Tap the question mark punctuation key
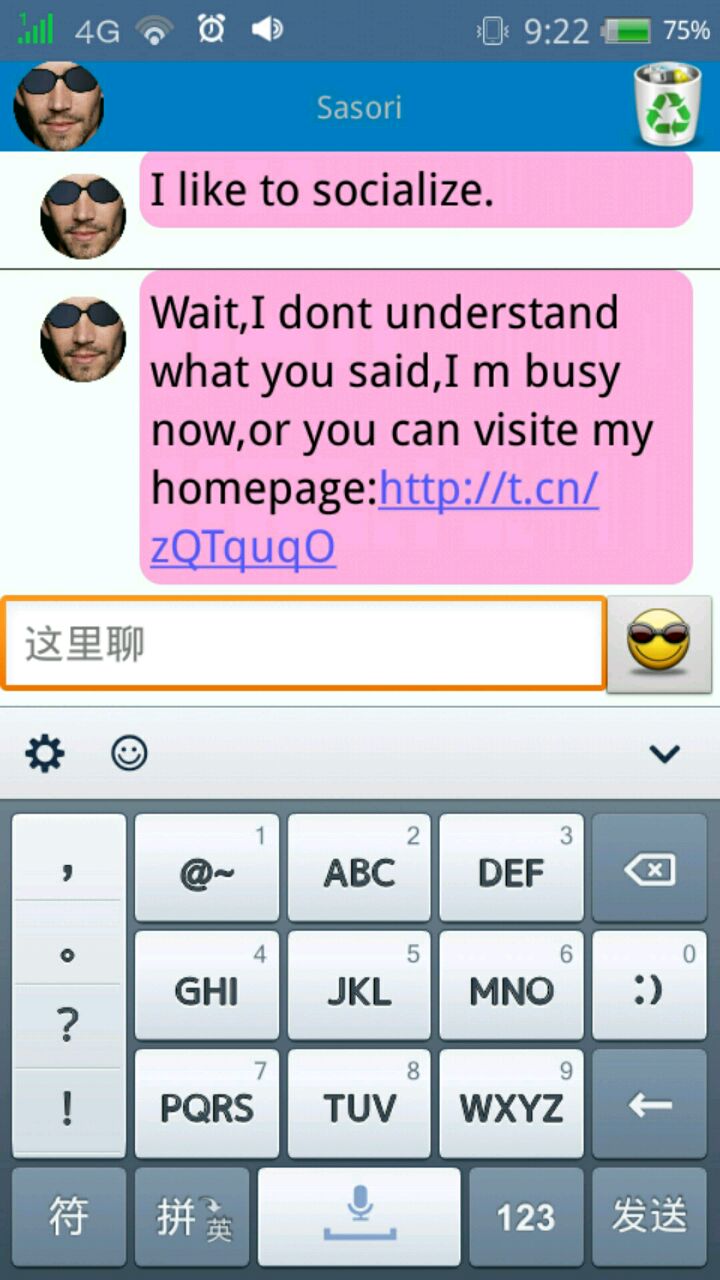 [67, 1026]
